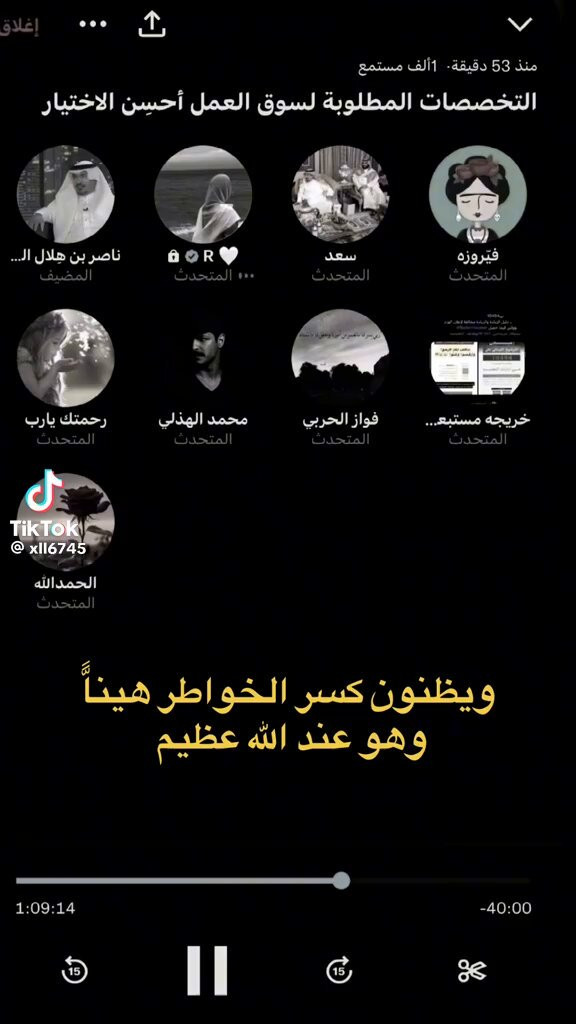Open host ناصر بن هلال's profile
The height and width of the screenshot is (1024, 576).
65,194
